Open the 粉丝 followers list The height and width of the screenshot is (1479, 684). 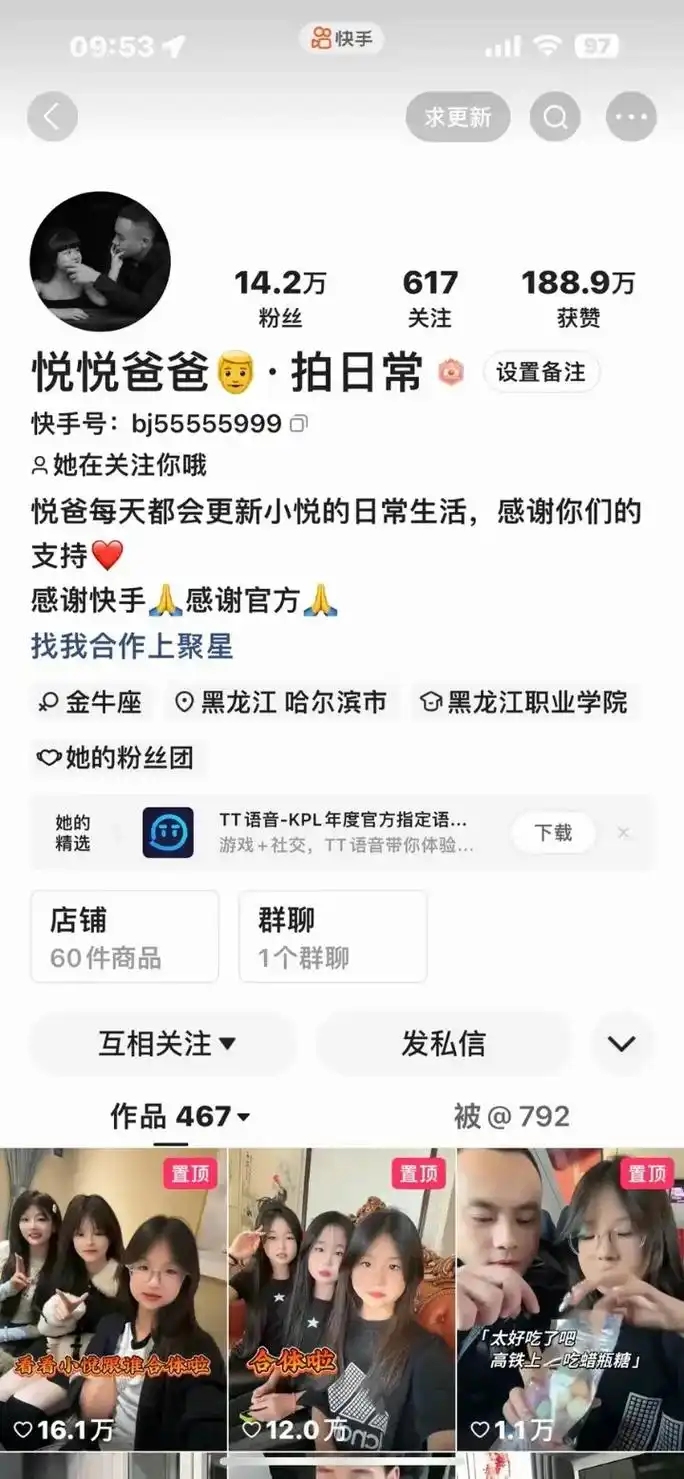(280, 299)
